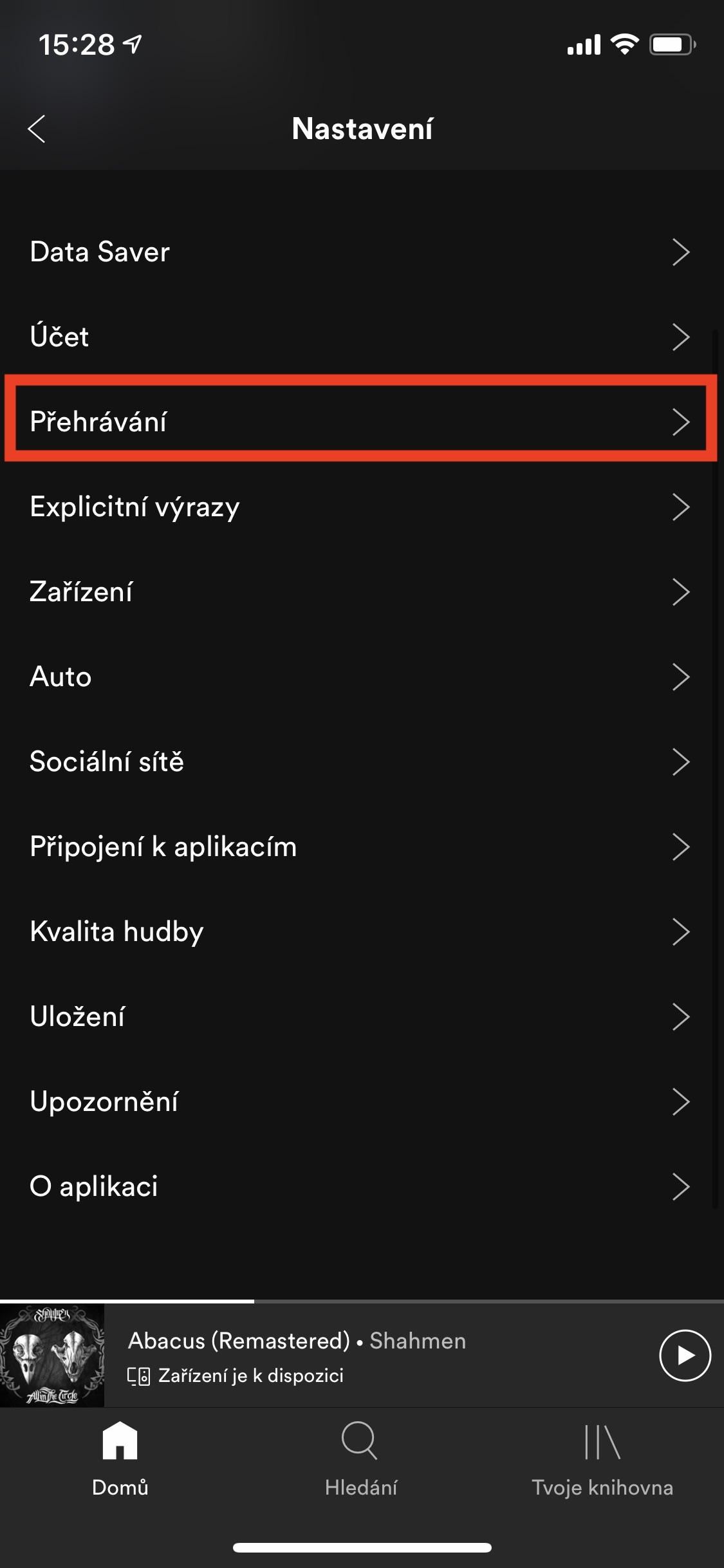Go back from Nastavení screen
Screen dimensions: 724x1568
[37, 129]
